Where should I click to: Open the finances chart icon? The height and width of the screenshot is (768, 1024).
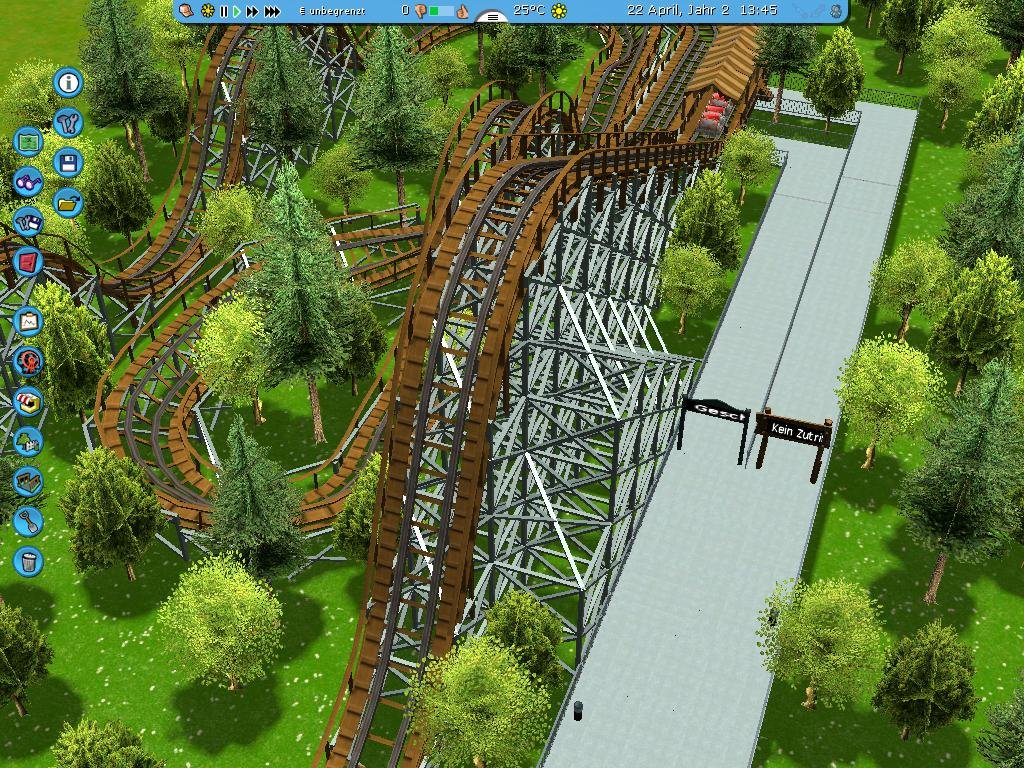pyautogui.click(x=28, y=321)
